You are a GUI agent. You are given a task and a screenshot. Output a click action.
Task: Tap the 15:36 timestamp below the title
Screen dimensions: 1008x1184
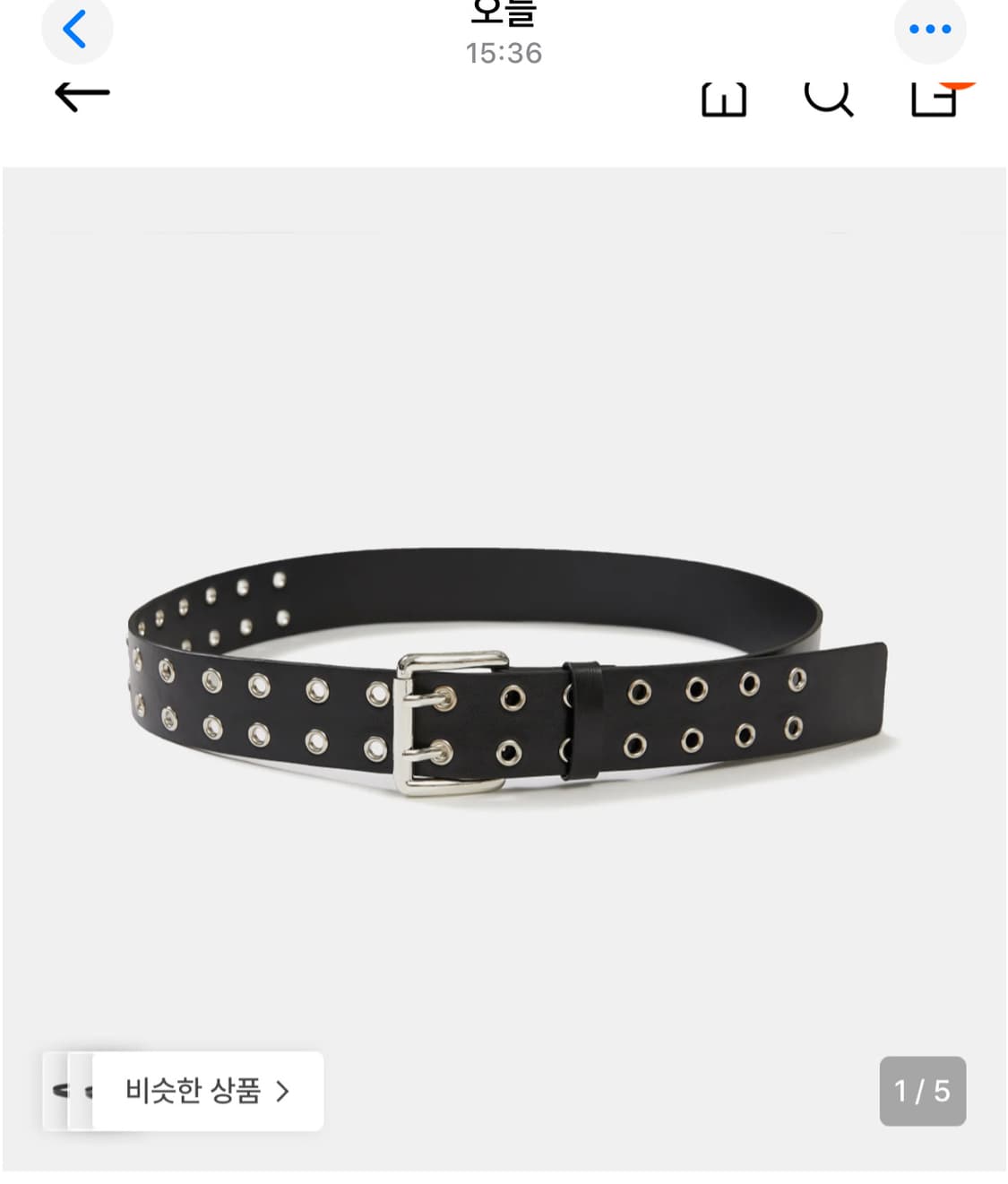[x=504, y=54]
